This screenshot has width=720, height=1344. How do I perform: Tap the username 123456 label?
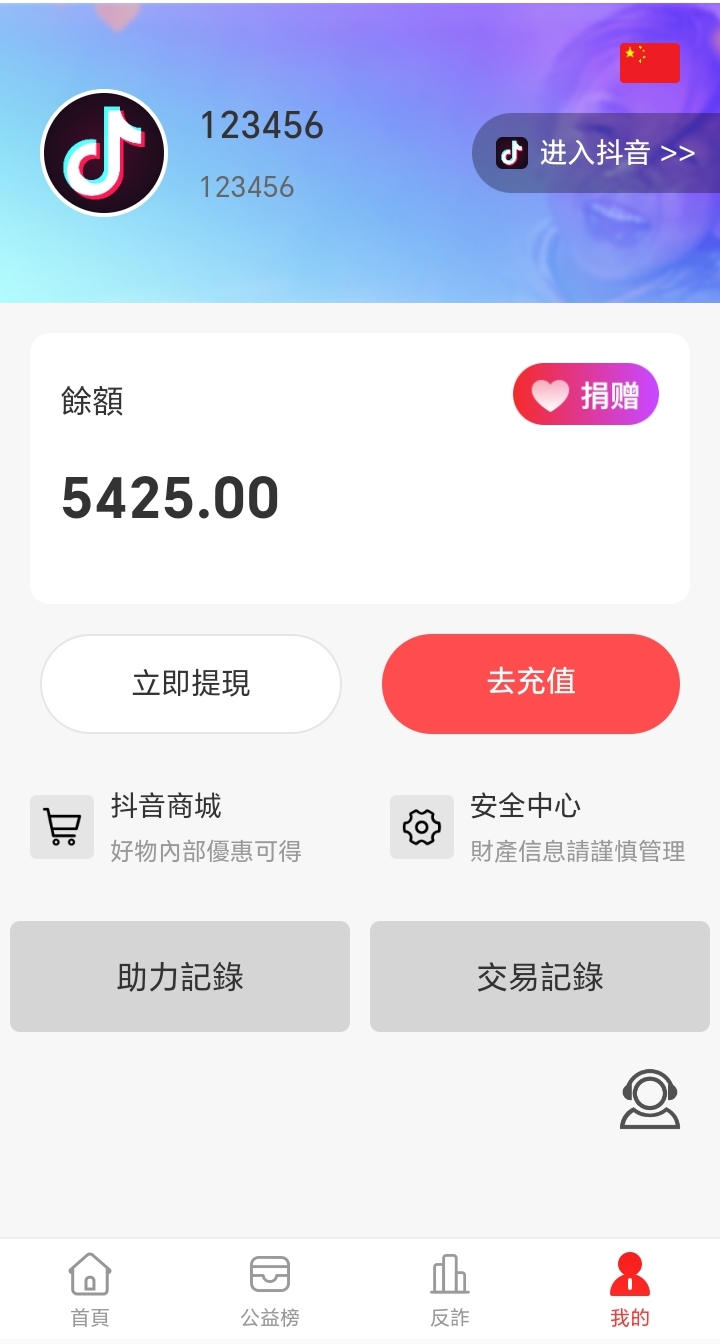pyautogui.click(x=261, y=125)
